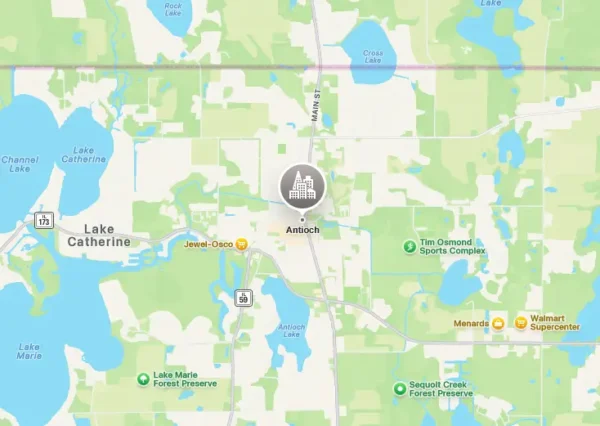
Task: Tap the Tim Osmond Sports Complex marker
Action: point(408,246)
